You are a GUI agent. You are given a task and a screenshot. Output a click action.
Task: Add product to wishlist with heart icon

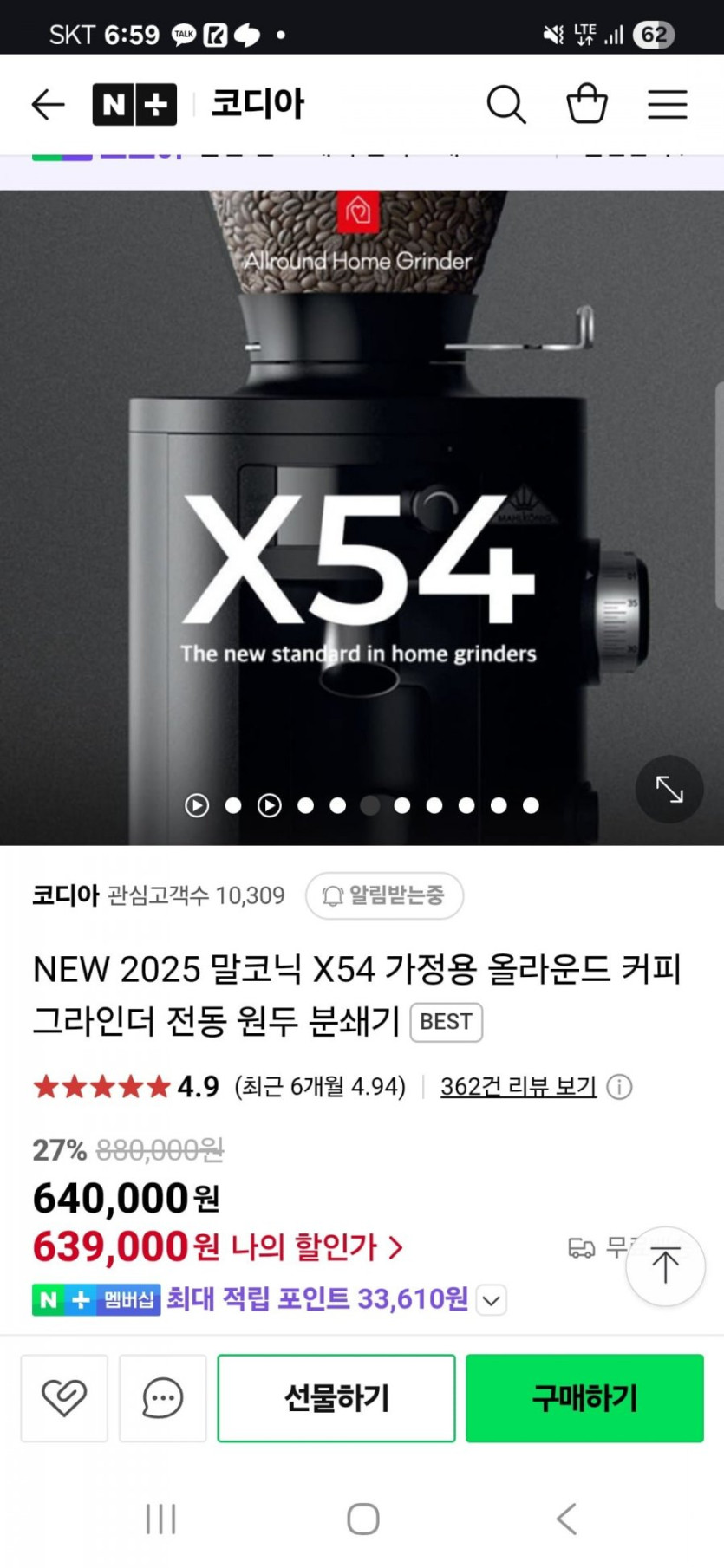(x=64, y=1398)
